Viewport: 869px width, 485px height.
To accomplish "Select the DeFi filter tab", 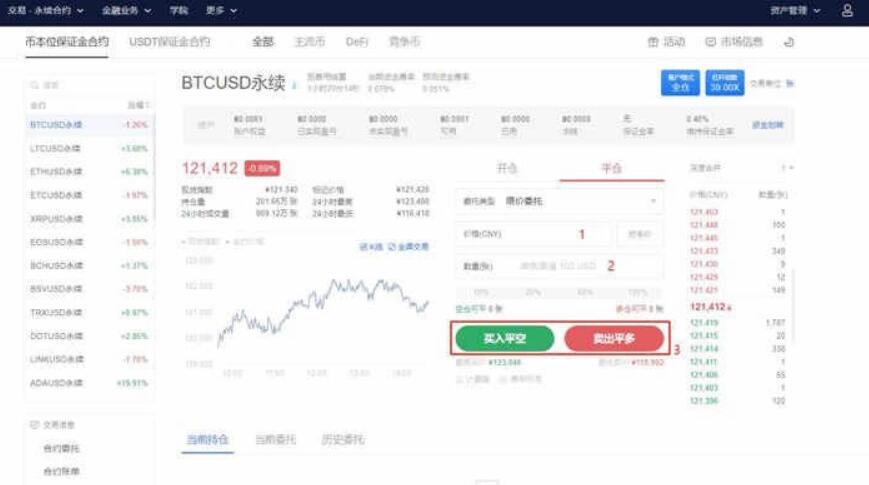I will coord(357,42).
